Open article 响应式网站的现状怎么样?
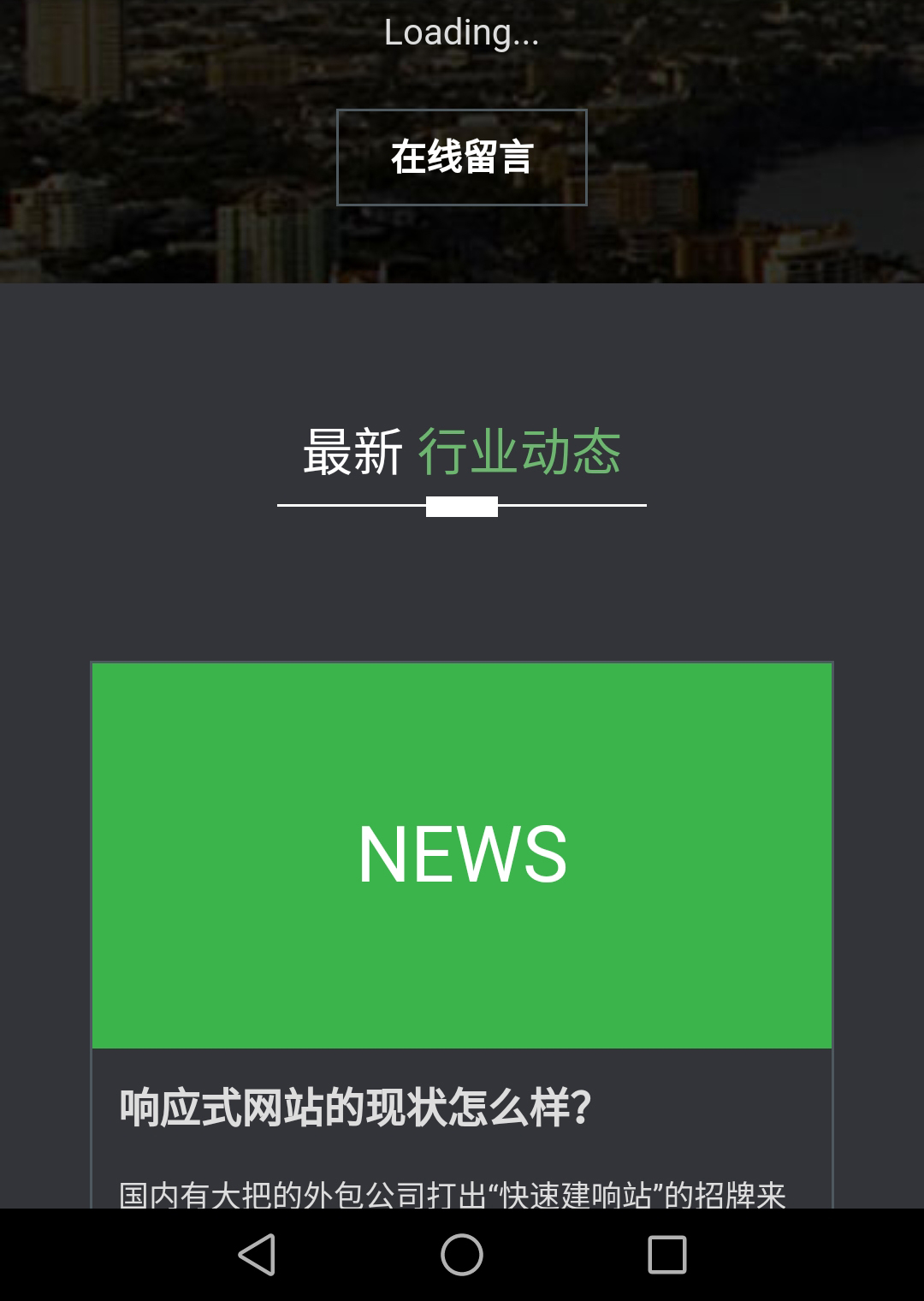Image resolution: width=924 pixels, height=1301 pixels. click(x=355, y=1108)
